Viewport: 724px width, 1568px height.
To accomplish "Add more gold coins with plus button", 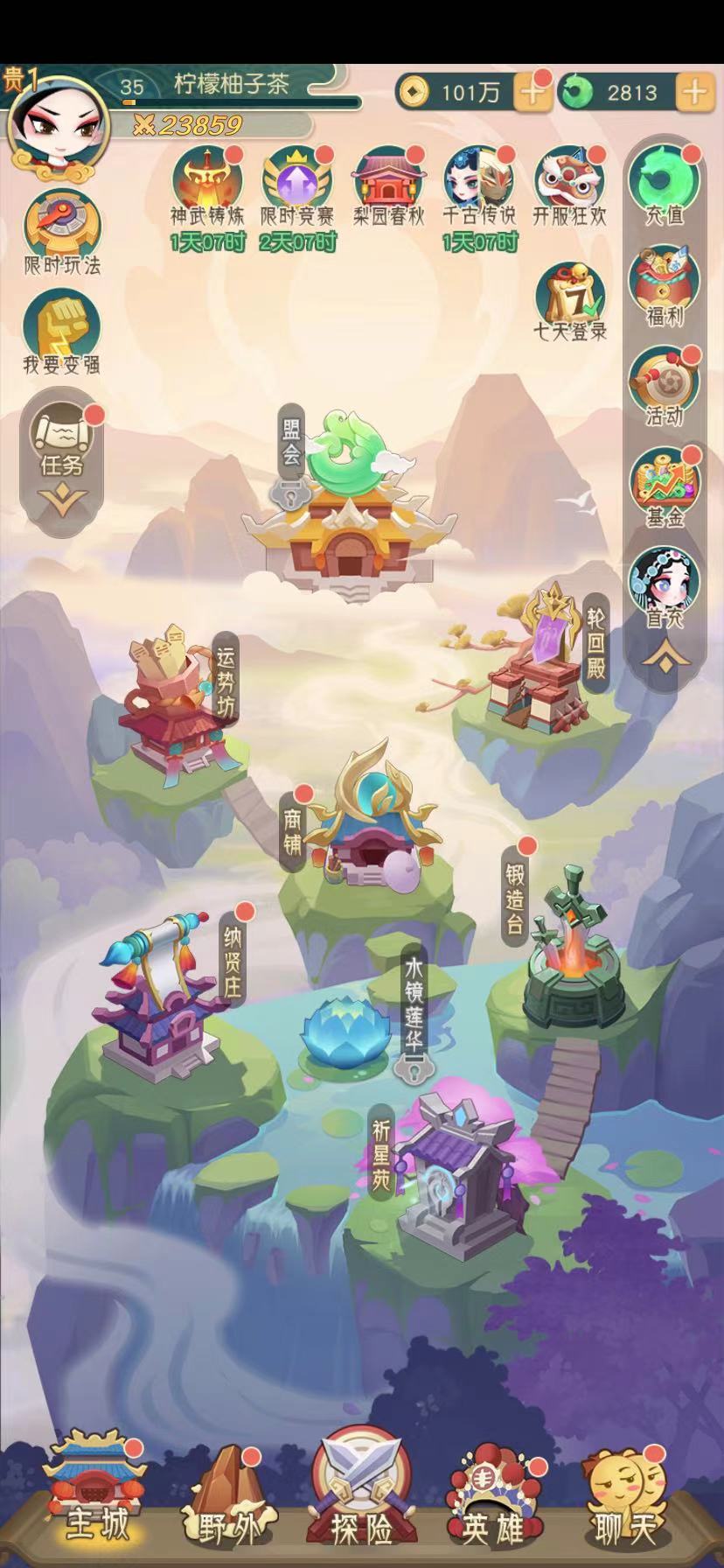I will pyautogui.click(x=532, y=91).
